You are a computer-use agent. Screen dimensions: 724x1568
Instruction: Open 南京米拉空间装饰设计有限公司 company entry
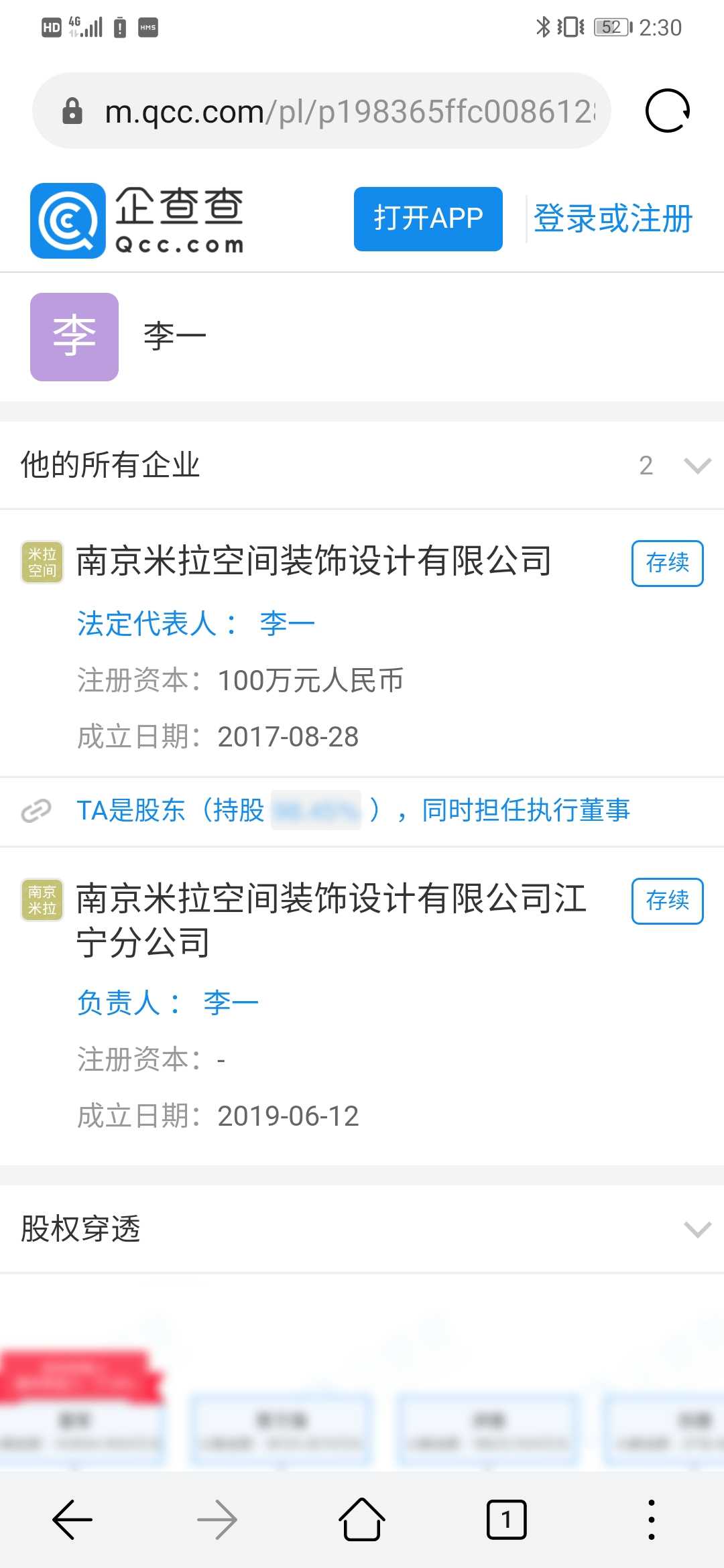click(x=314, y=561)
